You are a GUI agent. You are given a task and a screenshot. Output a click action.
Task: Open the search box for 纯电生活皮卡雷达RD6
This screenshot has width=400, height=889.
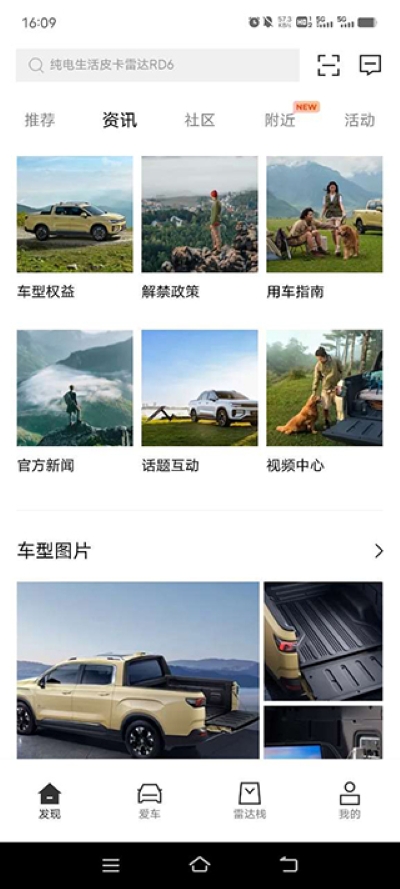click(x=158, y=65)
